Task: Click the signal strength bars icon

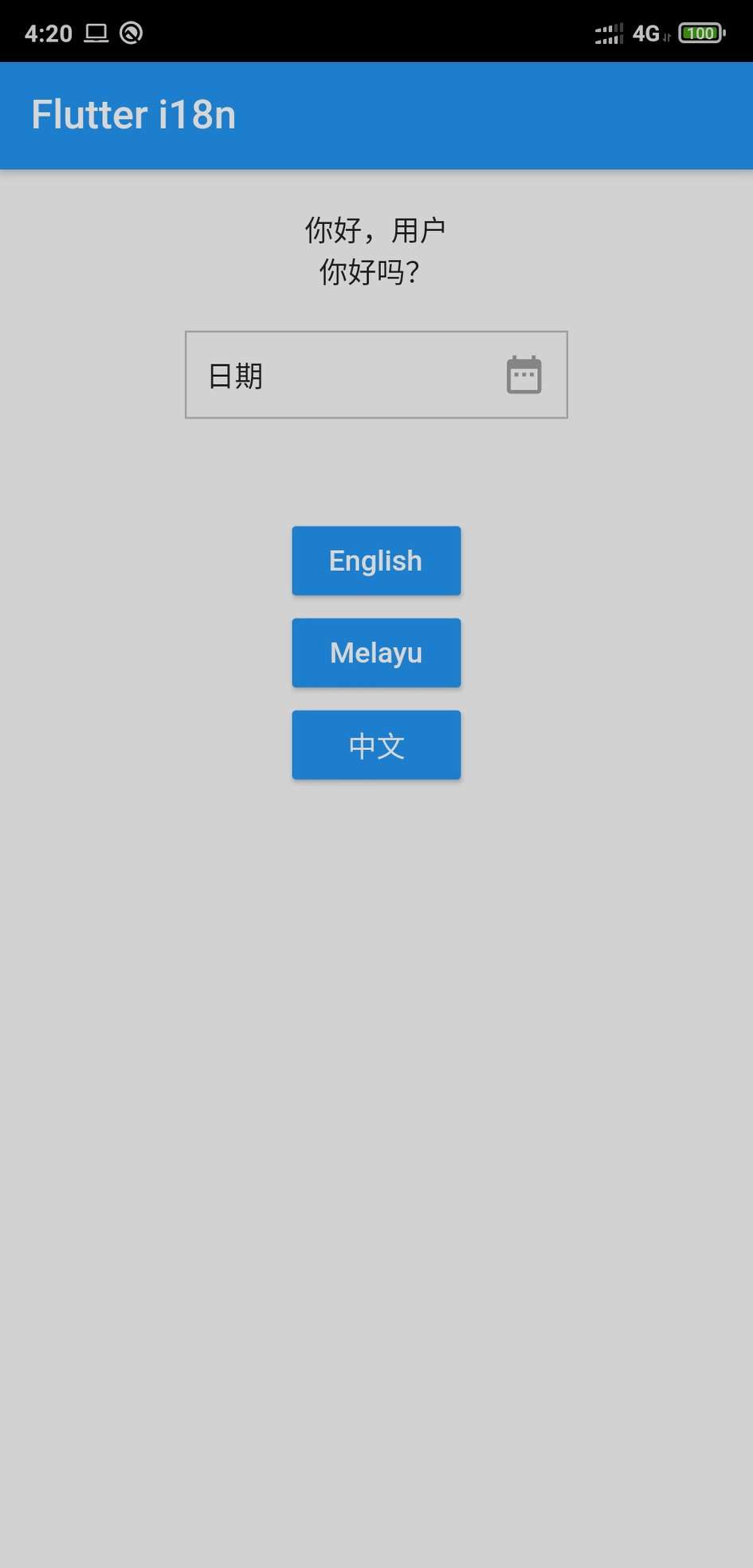Action: pos(608,33)
